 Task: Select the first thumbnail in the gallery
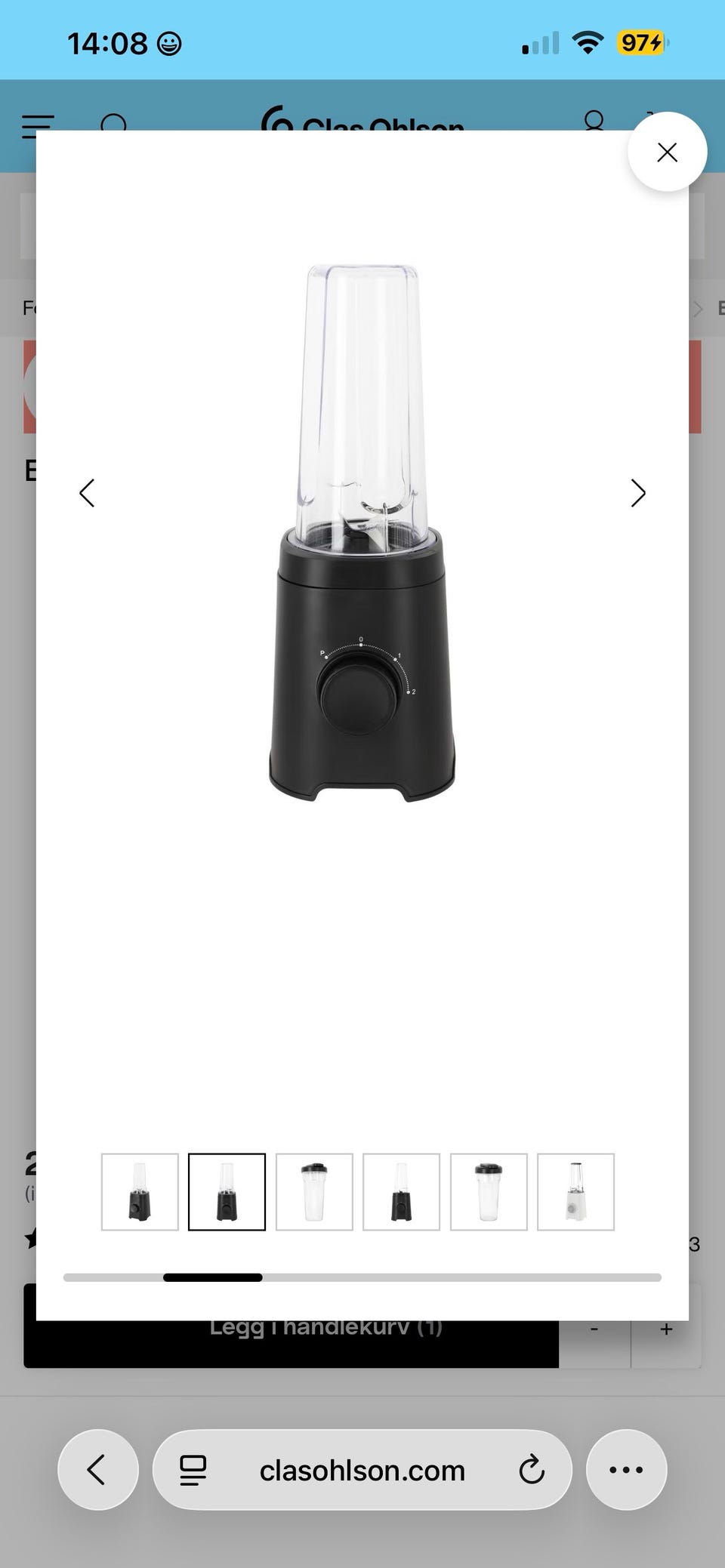coord(140,1192)
